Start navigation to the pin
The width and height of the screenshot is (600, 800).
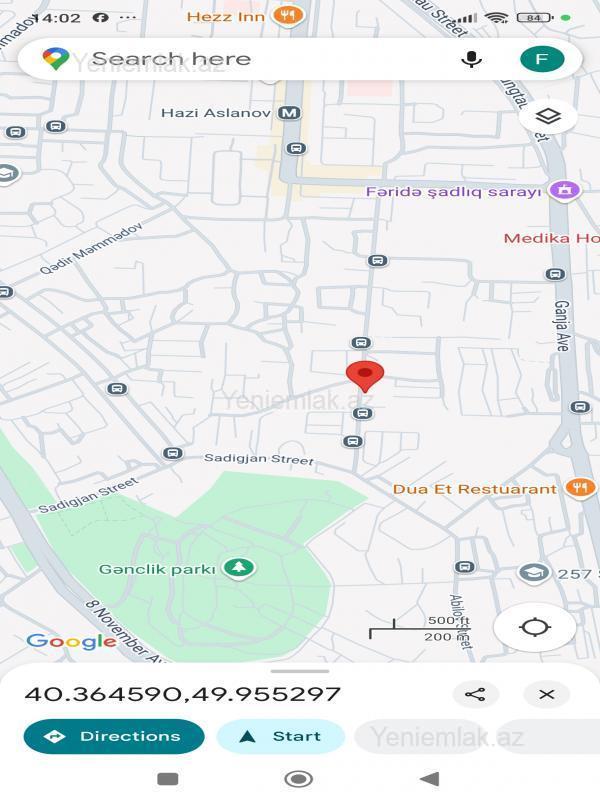pyautogui.click(x=281, y=736)
